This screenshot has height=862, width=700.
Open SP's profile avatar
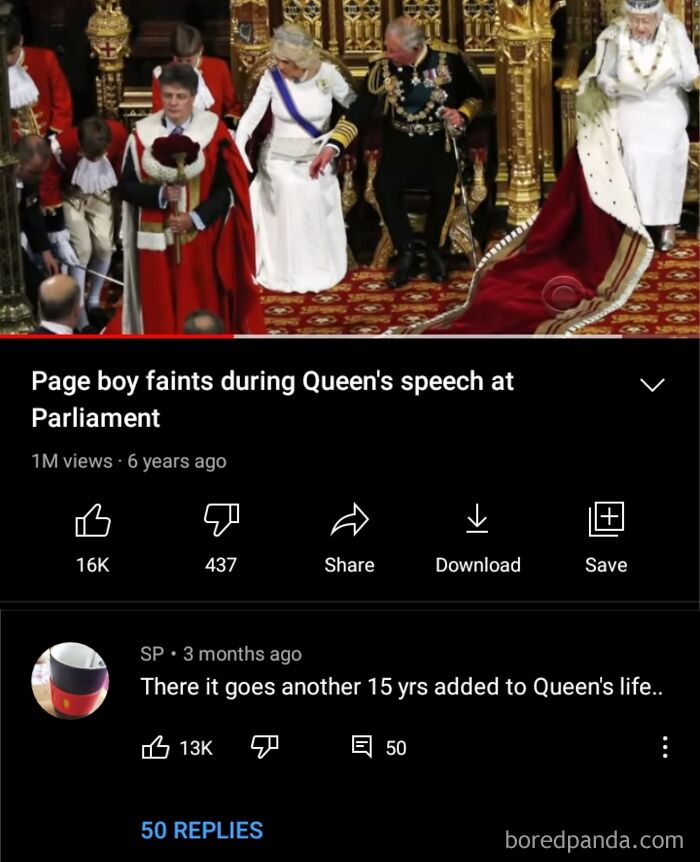[70, 680]
